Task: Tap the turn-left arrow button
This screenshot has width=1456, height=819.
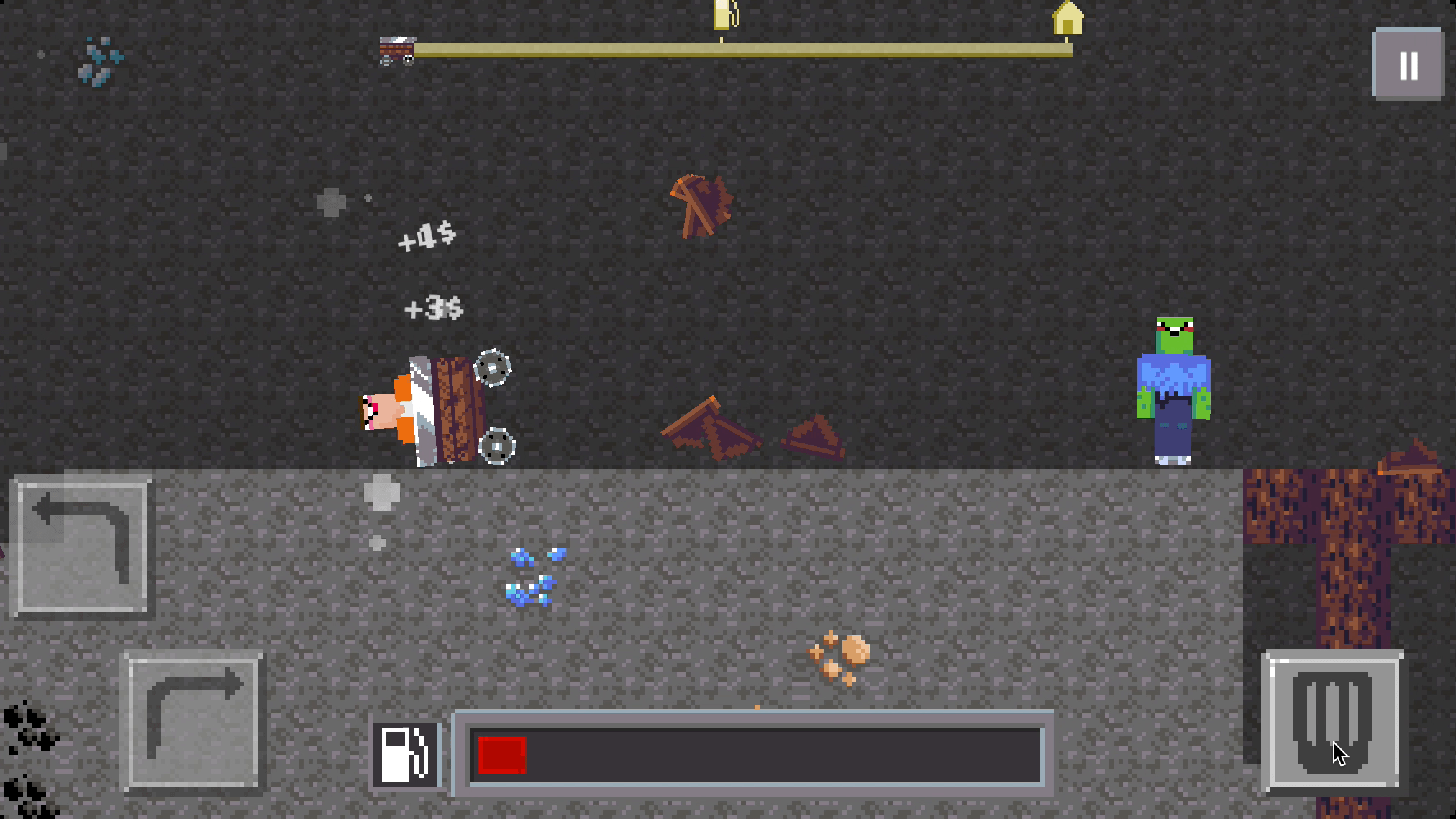Action: pyautogui.click(x=81, y=546)
